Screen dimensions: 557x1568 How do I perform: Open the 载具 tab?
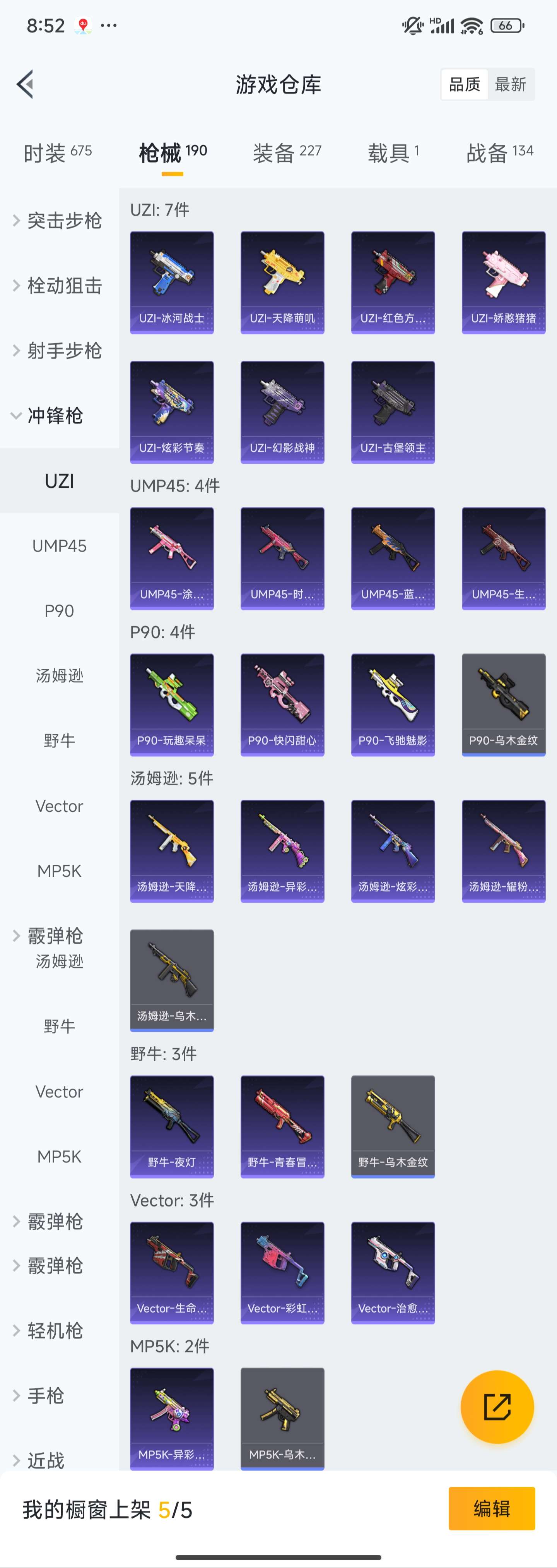point(393,152)
